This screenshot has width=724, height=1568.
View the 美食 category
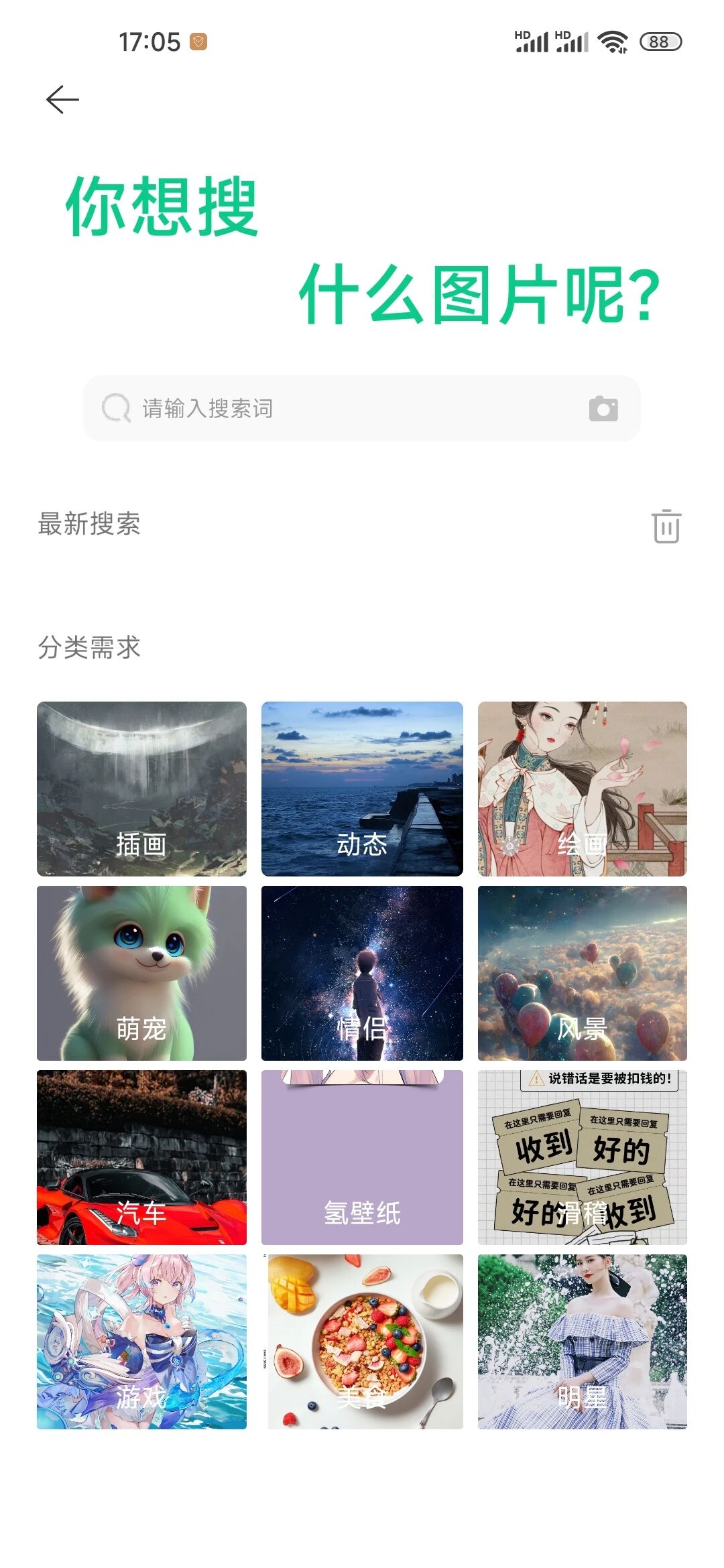pos(362,1342)
